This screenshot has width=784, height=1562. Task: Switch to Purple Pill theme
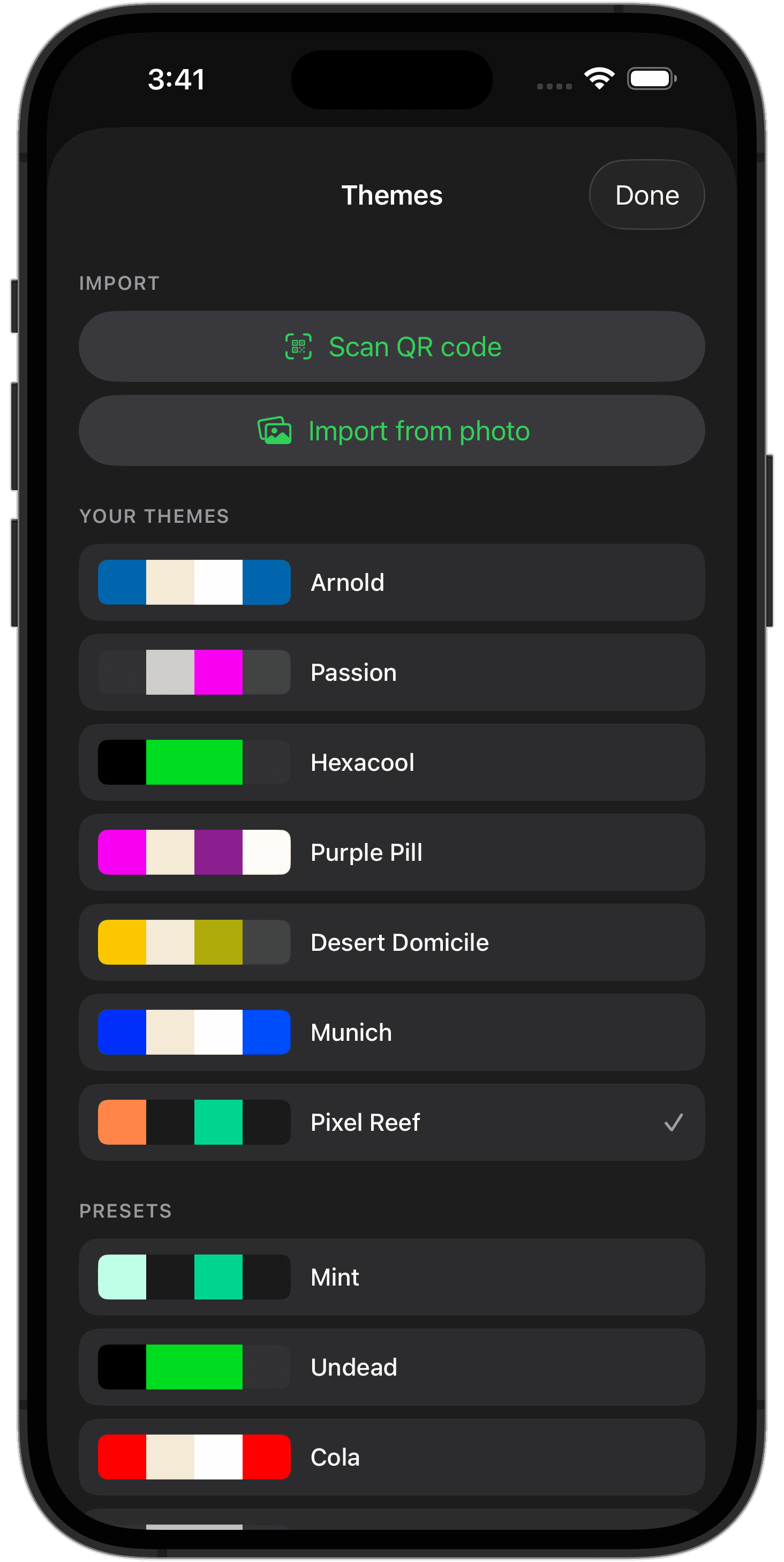coord(391,852)
